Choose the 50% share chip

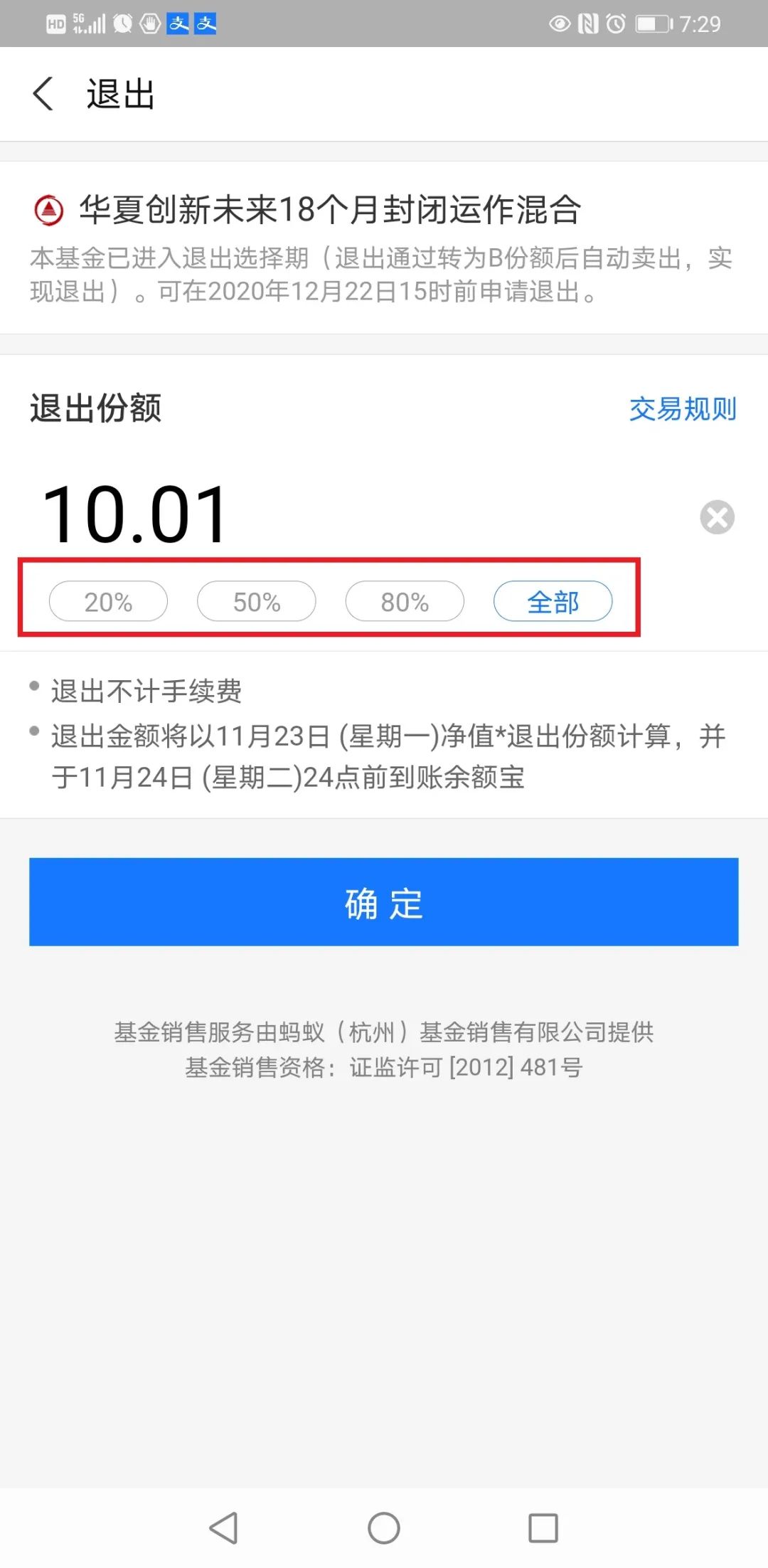(256, 602)
